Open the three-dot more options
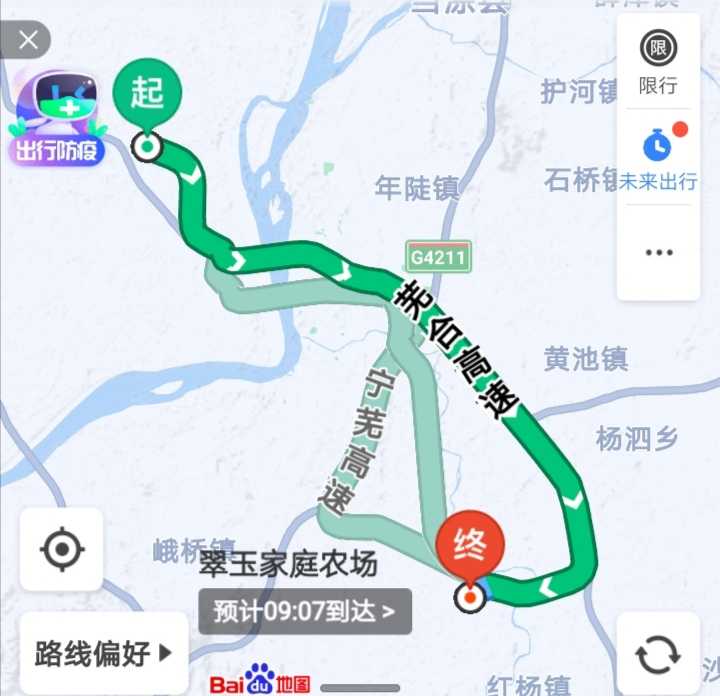Screen dimensions: 720x696 [658, 252]
